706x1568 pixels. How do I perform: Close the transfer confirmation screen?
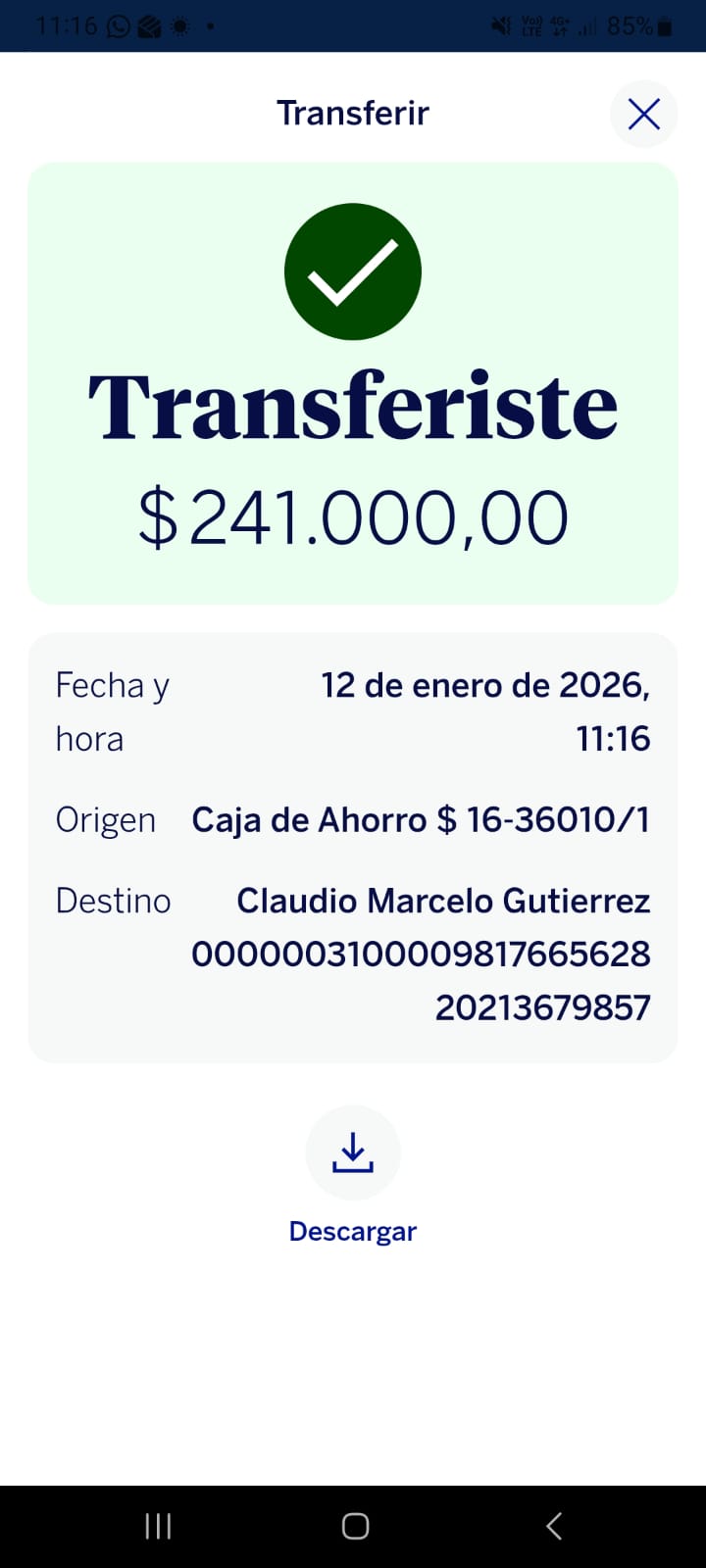[x=643, y=115]
